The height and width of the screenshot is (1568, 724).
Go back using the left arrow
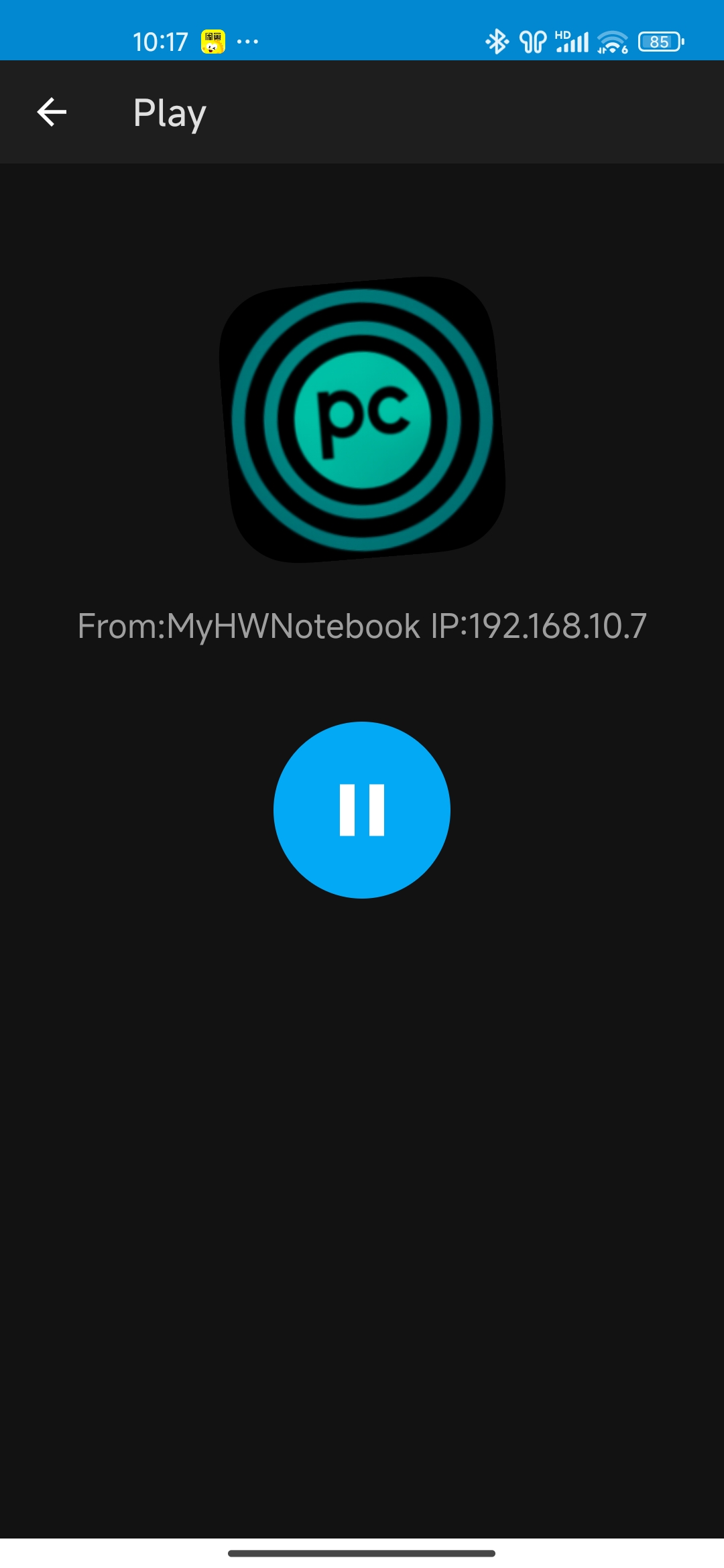tap(51, 111)
